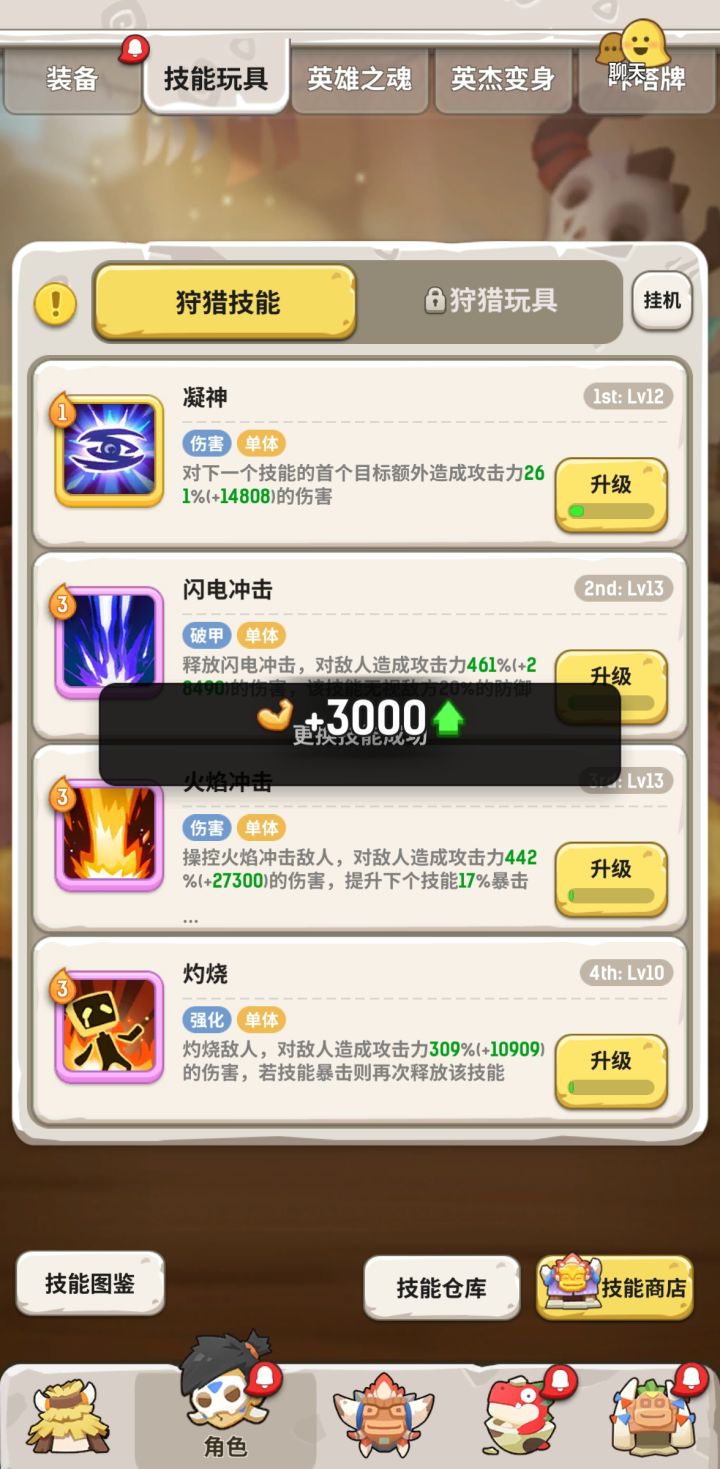Viewport: 720px width, 1469px height.
Task: Switch to 狩猎技能 mode
Action: point(224,302)
